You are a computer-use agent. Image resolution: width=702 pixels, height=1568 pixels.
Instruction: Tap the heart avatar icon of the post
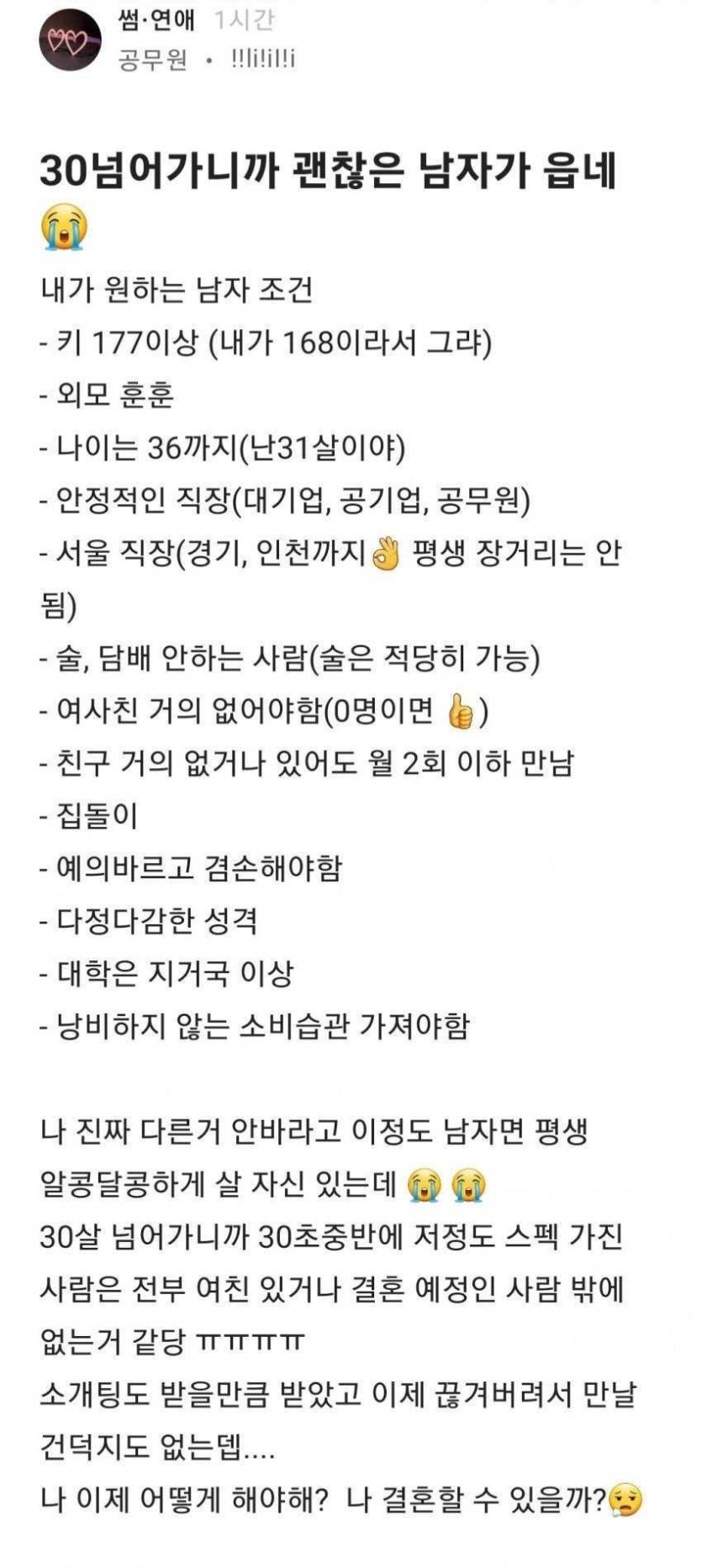coord(70,39)
